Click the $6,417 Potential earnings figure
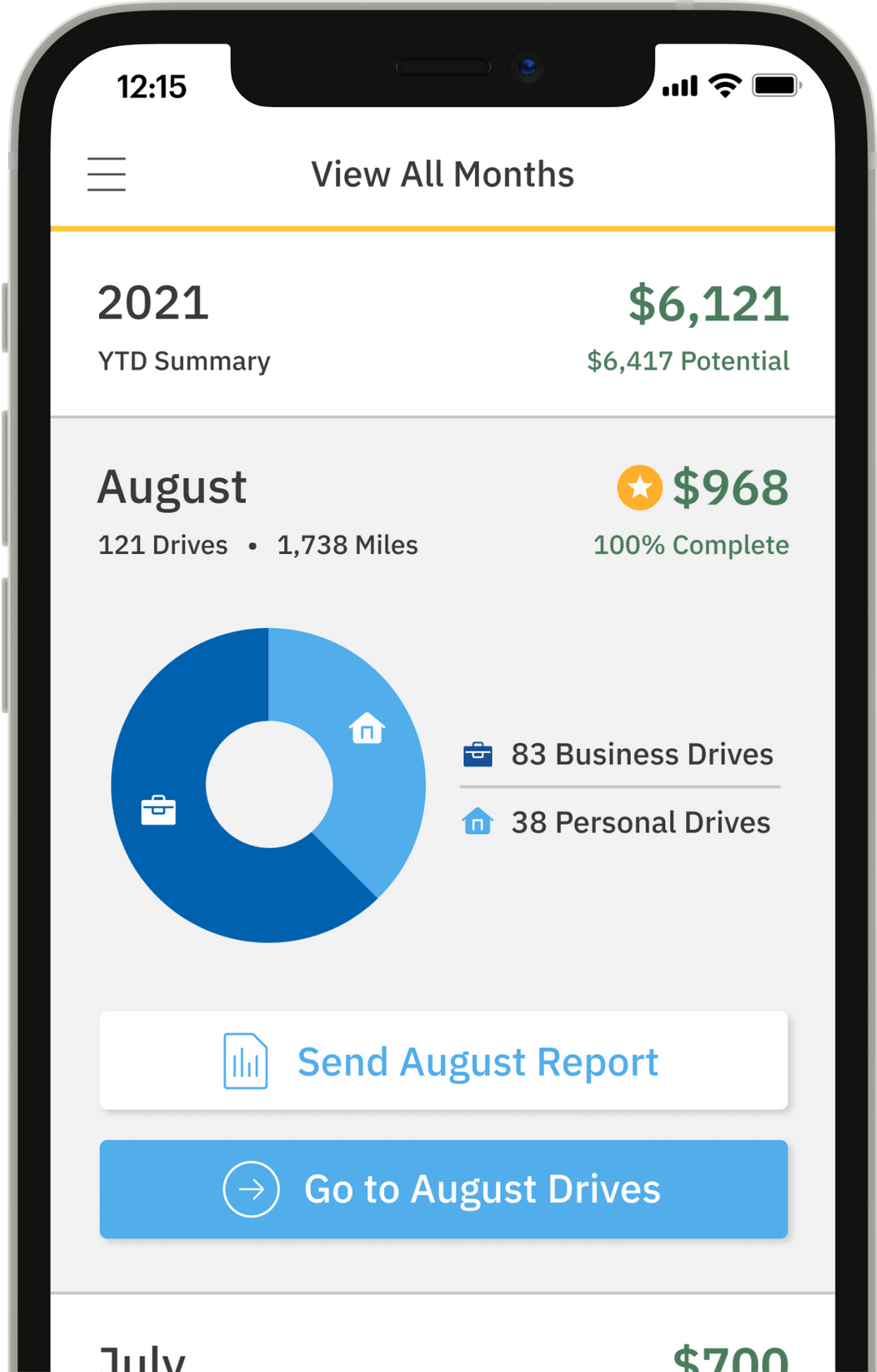This screenshot has width=877, height=1372. [x=687, y=361]
